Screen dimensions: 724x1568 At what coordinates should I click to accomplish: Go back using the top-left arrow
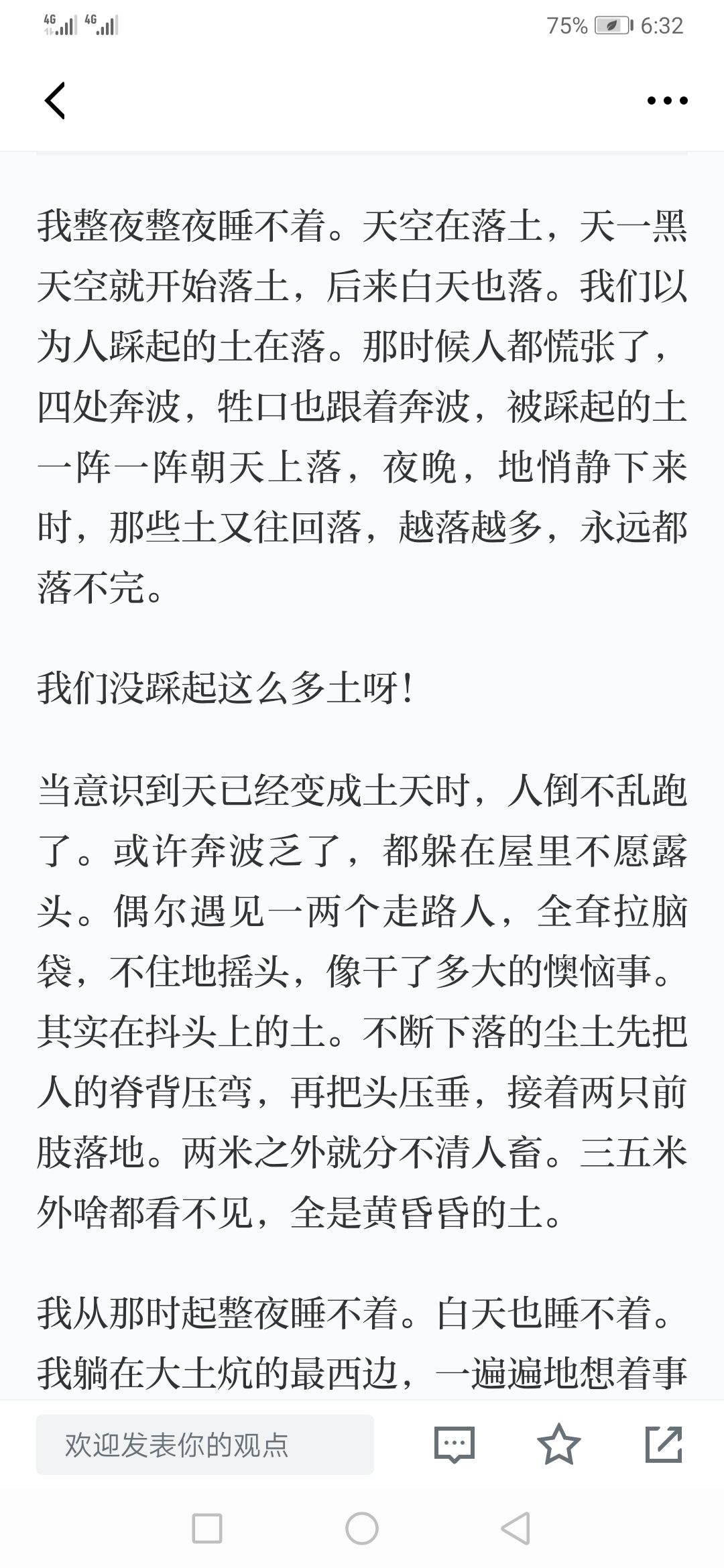click(55, 101)
